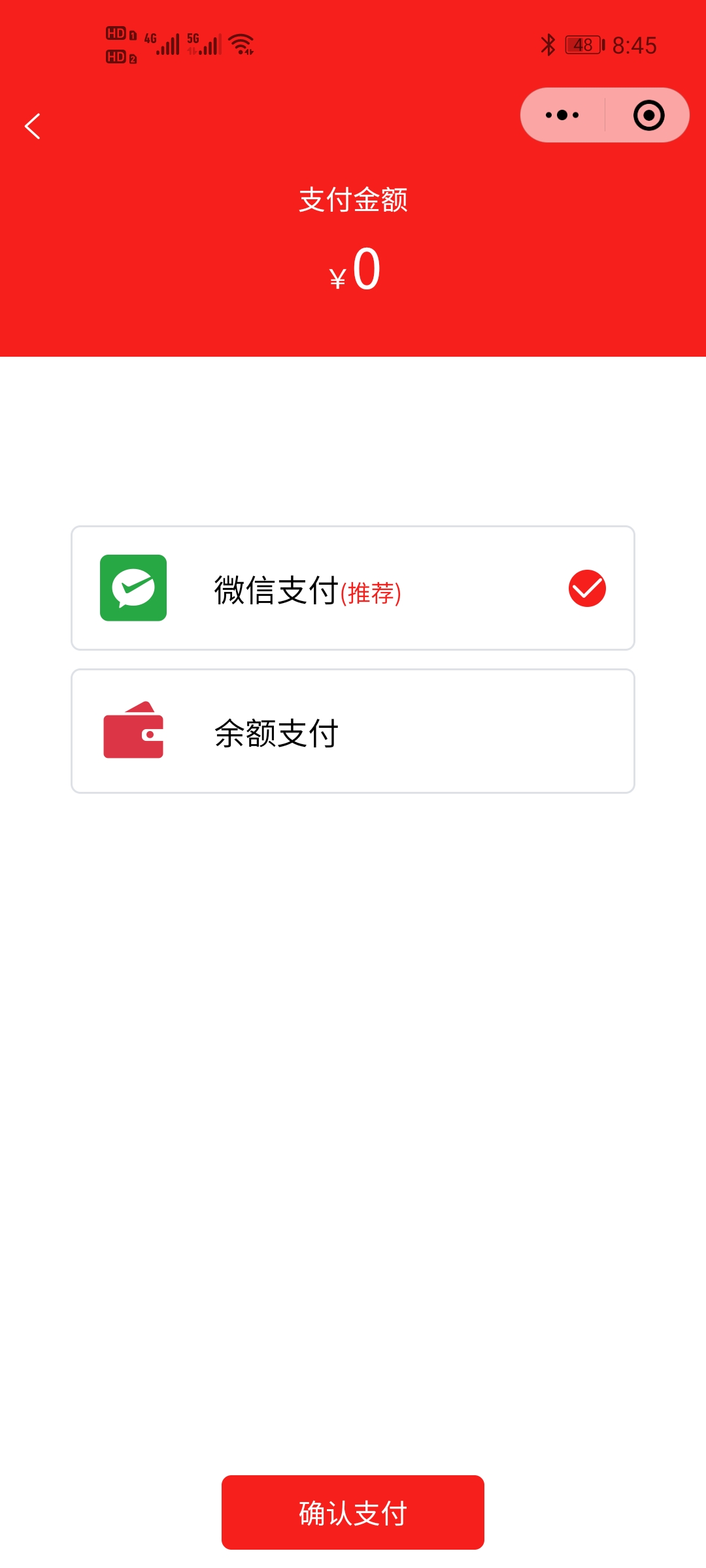Go back using the top-left arrow
This screenshot has height=1568, width=706.
pyautogui.click(x=33, y=126)
